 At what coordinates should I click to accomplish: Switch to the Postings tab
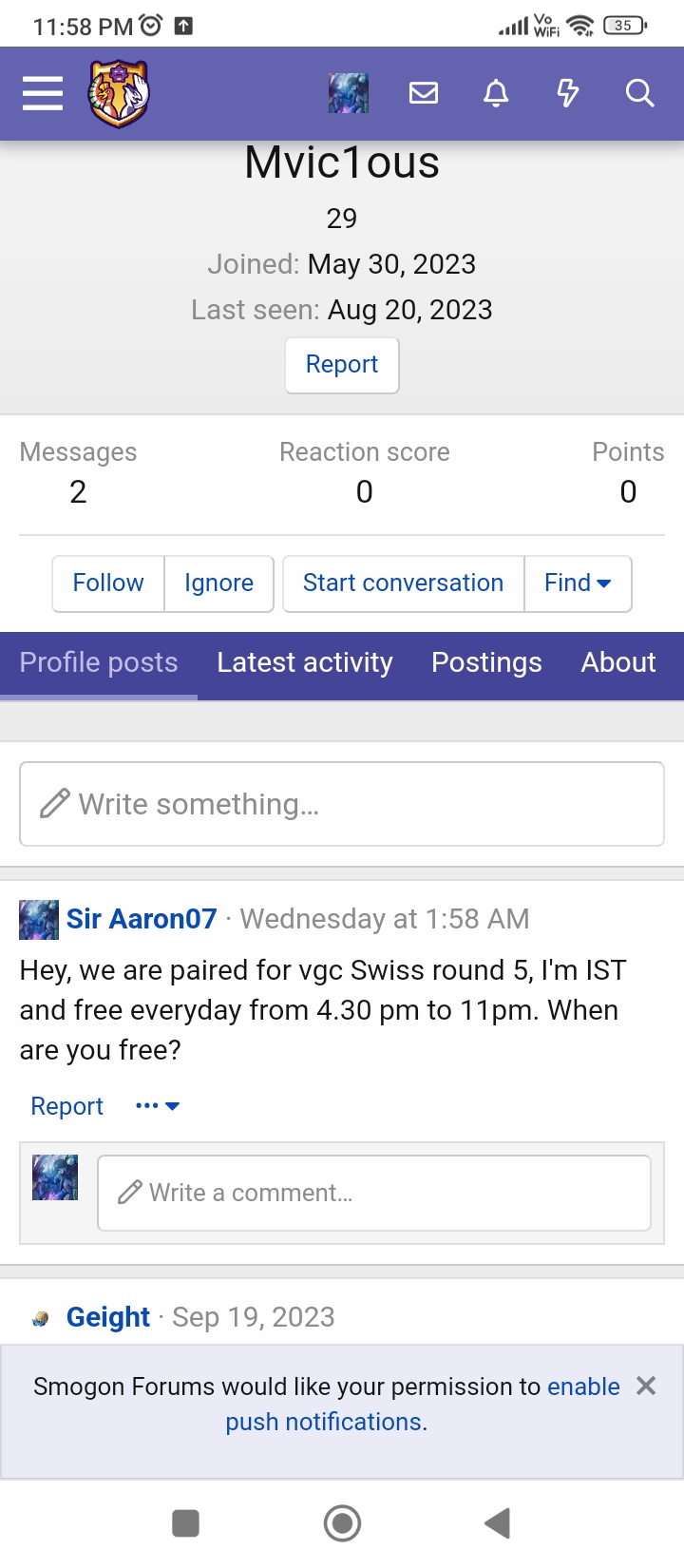[486, 663]
